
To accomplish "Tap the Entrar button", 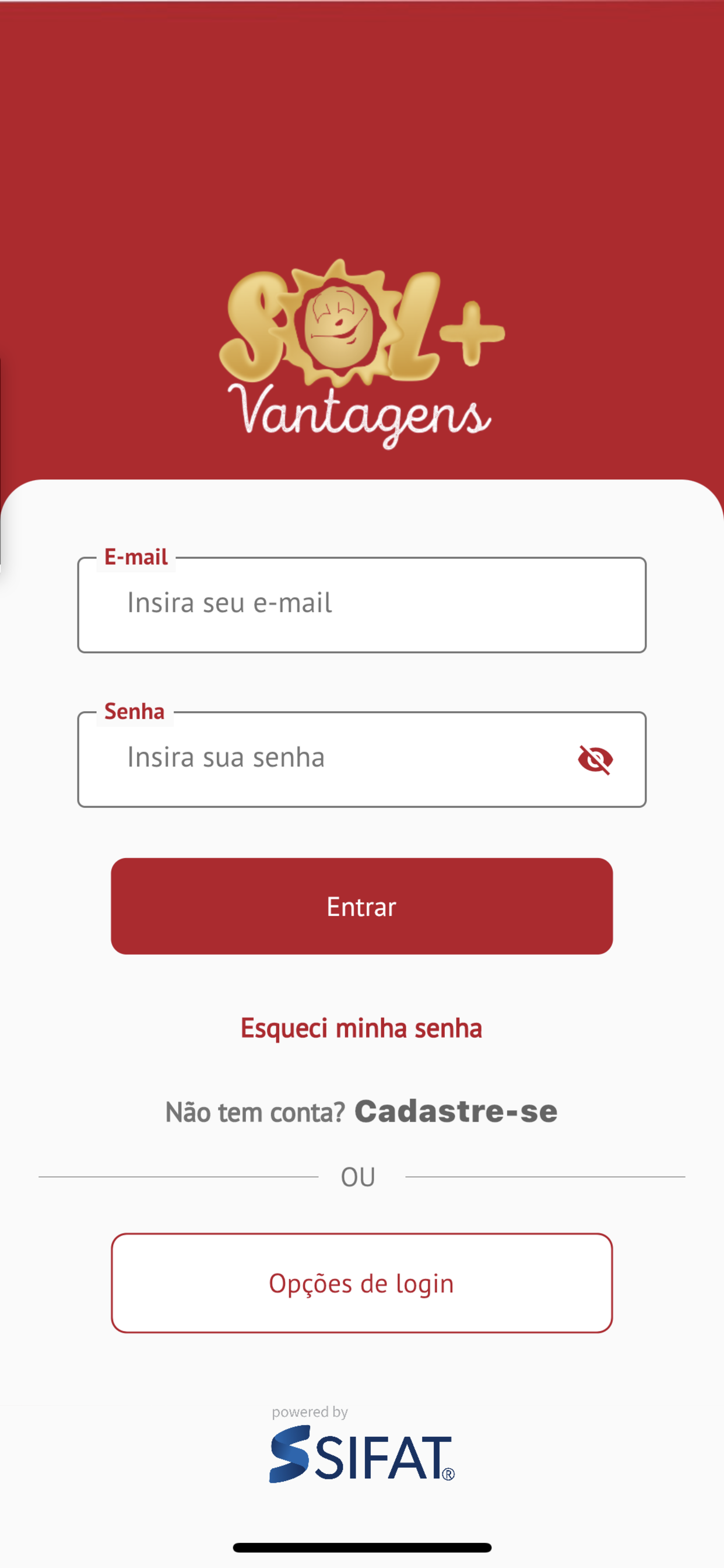I will [x=361, y=907].
